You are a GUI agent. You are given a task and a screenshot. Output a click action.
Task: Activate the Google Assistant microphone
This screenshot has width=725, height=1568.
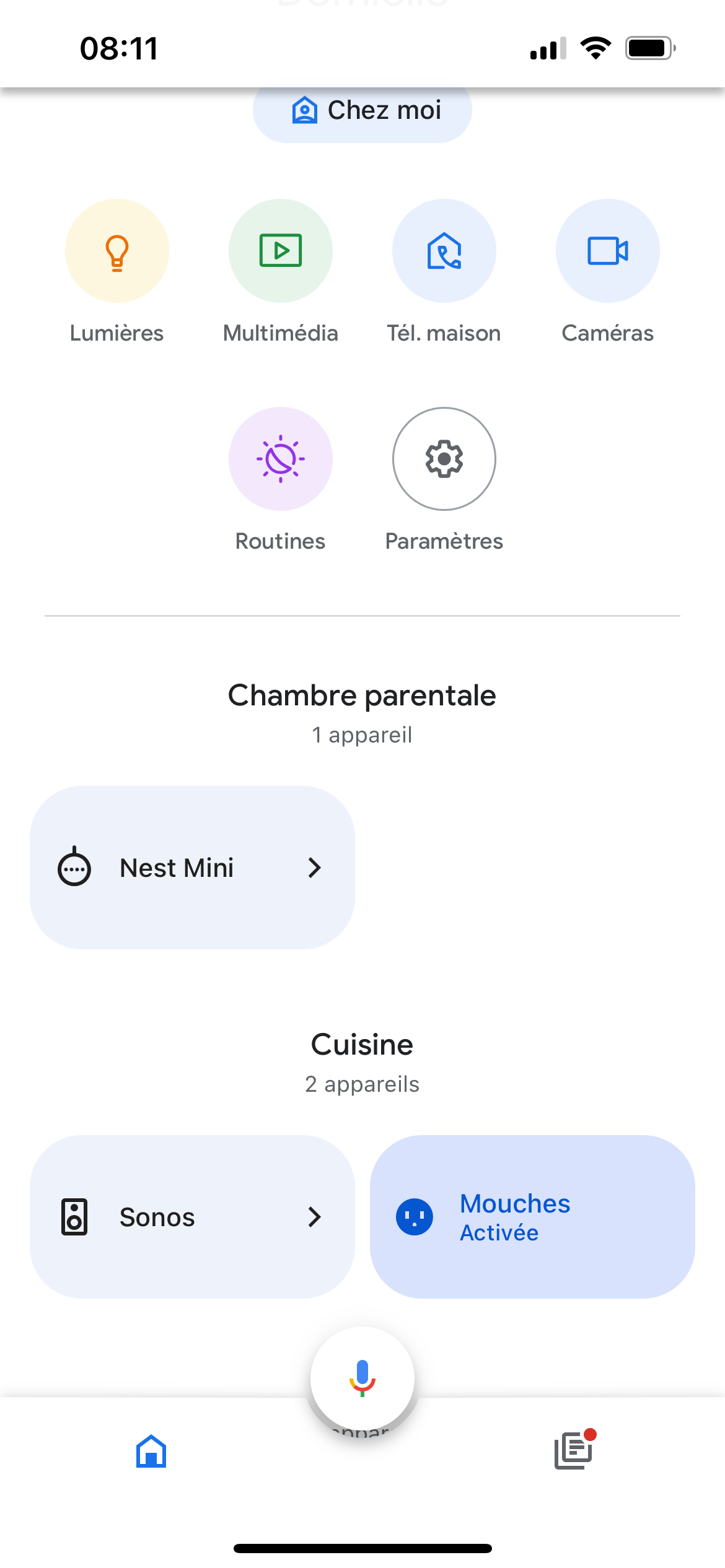362,1379
